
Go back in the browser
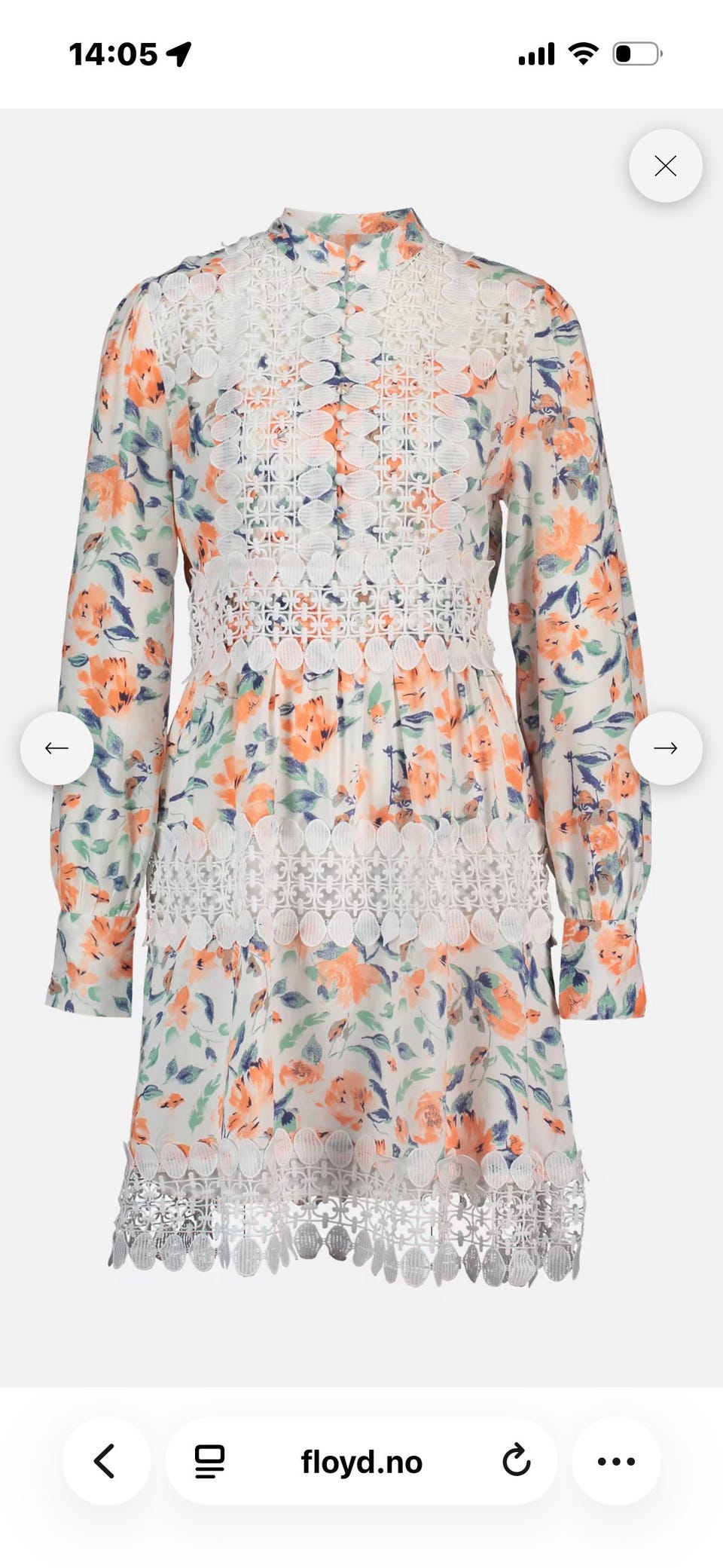[105, 1461]
